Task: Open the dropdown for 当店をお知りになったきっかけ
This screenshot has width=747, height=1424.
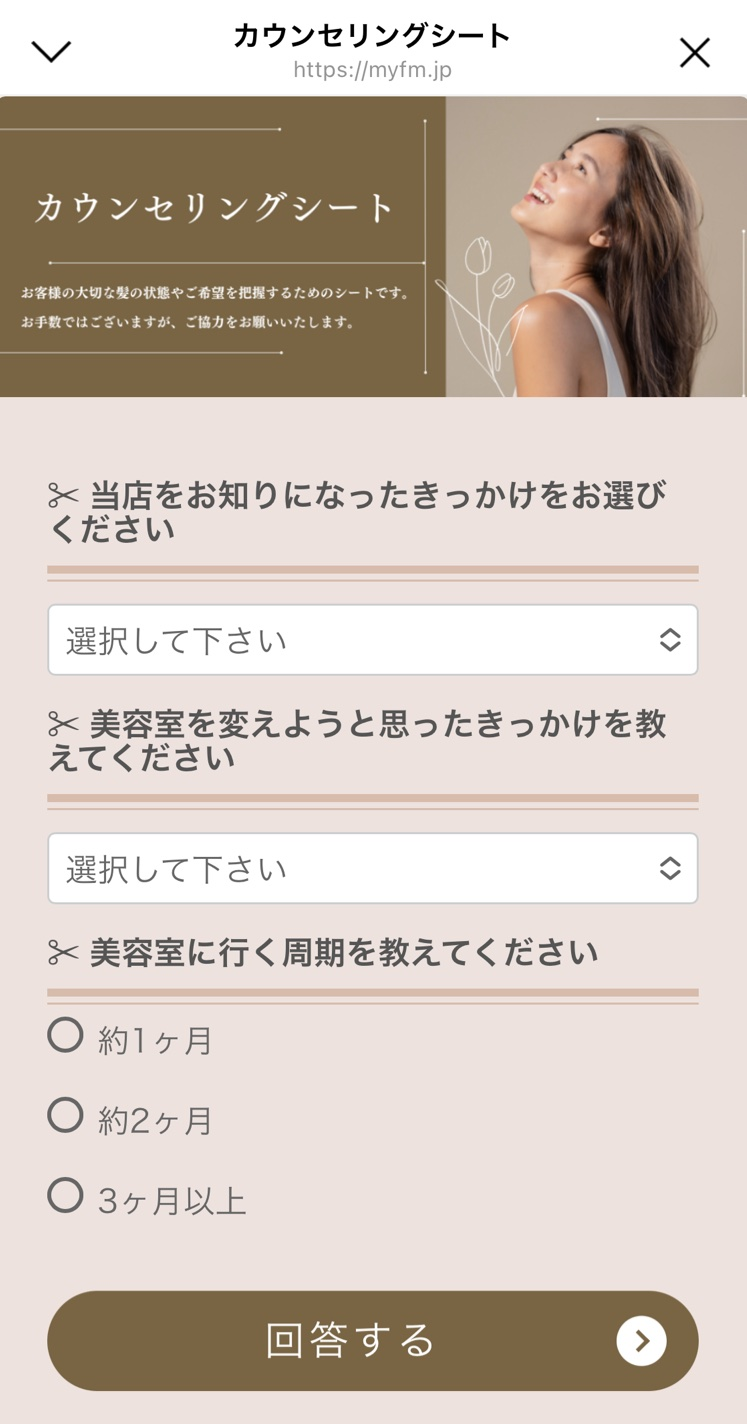Action: tap(372, 640)
